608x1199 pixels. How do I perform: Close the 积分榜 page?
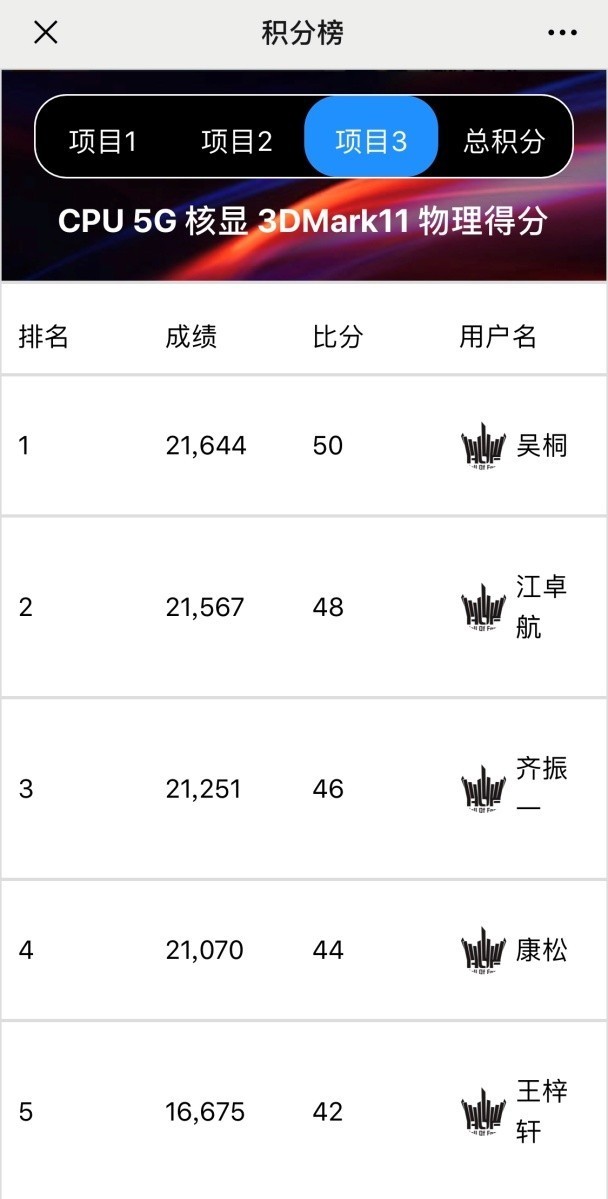tap(46, 33)
